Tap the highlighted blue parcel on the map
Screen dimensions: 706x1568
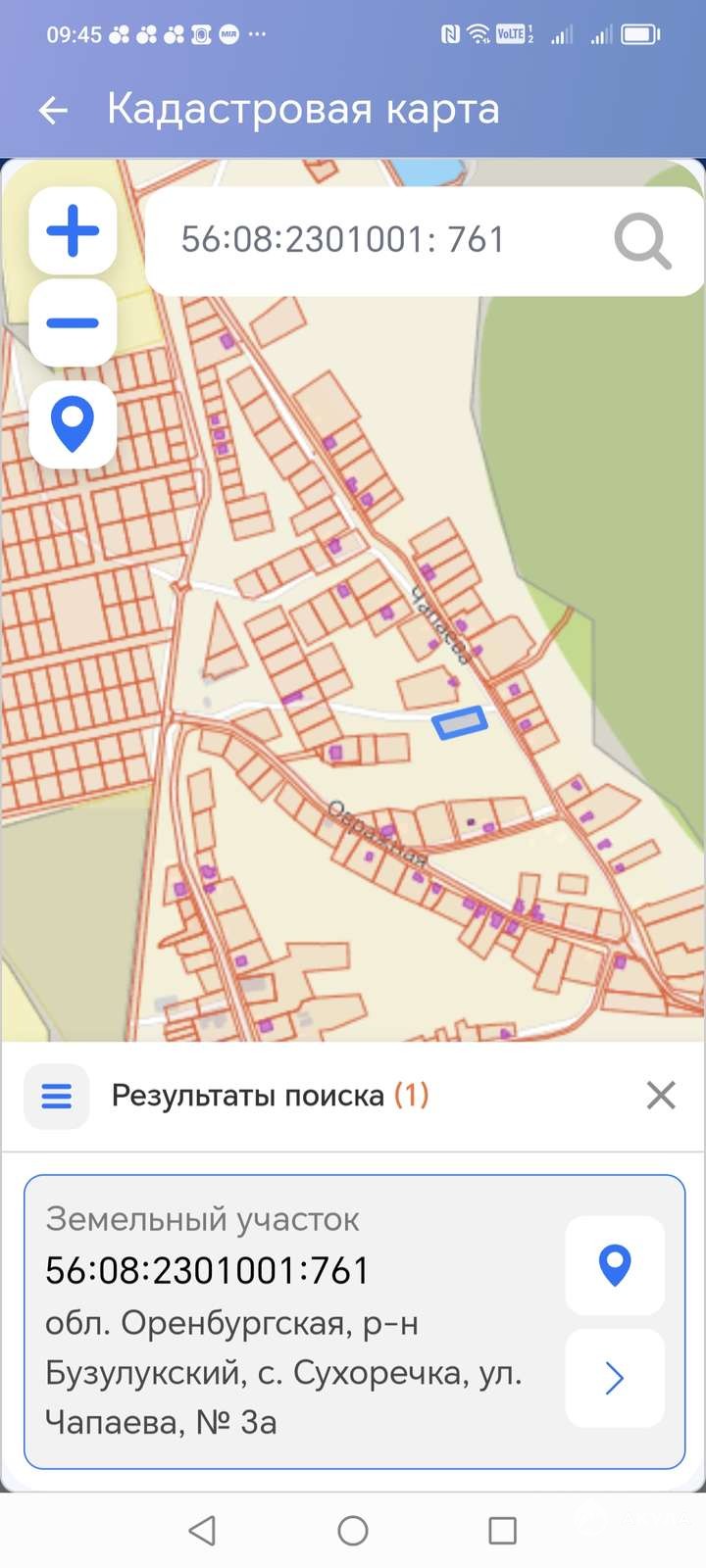pyautogui.click(x=460, y=723)
